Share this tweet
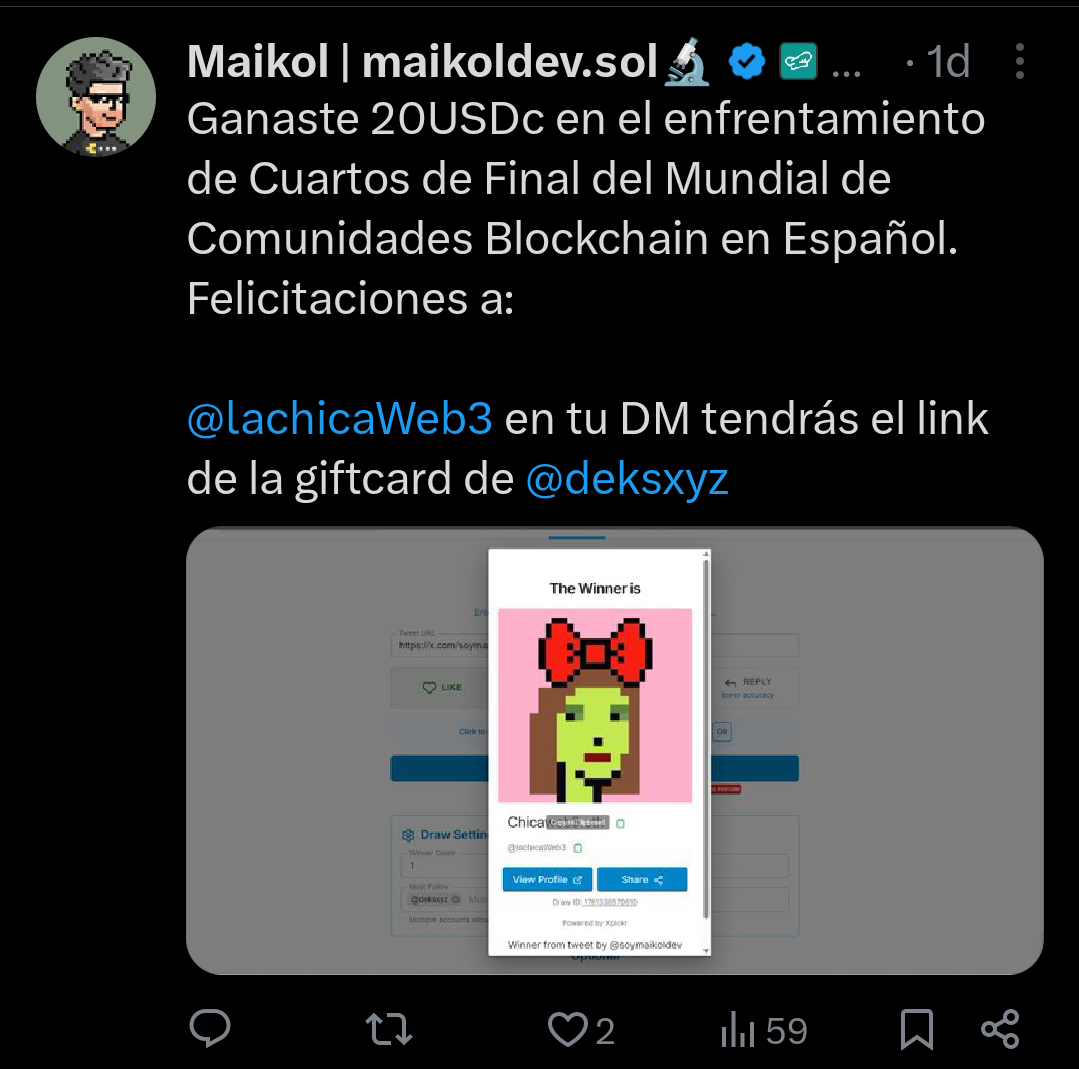 click(999, 1030)
